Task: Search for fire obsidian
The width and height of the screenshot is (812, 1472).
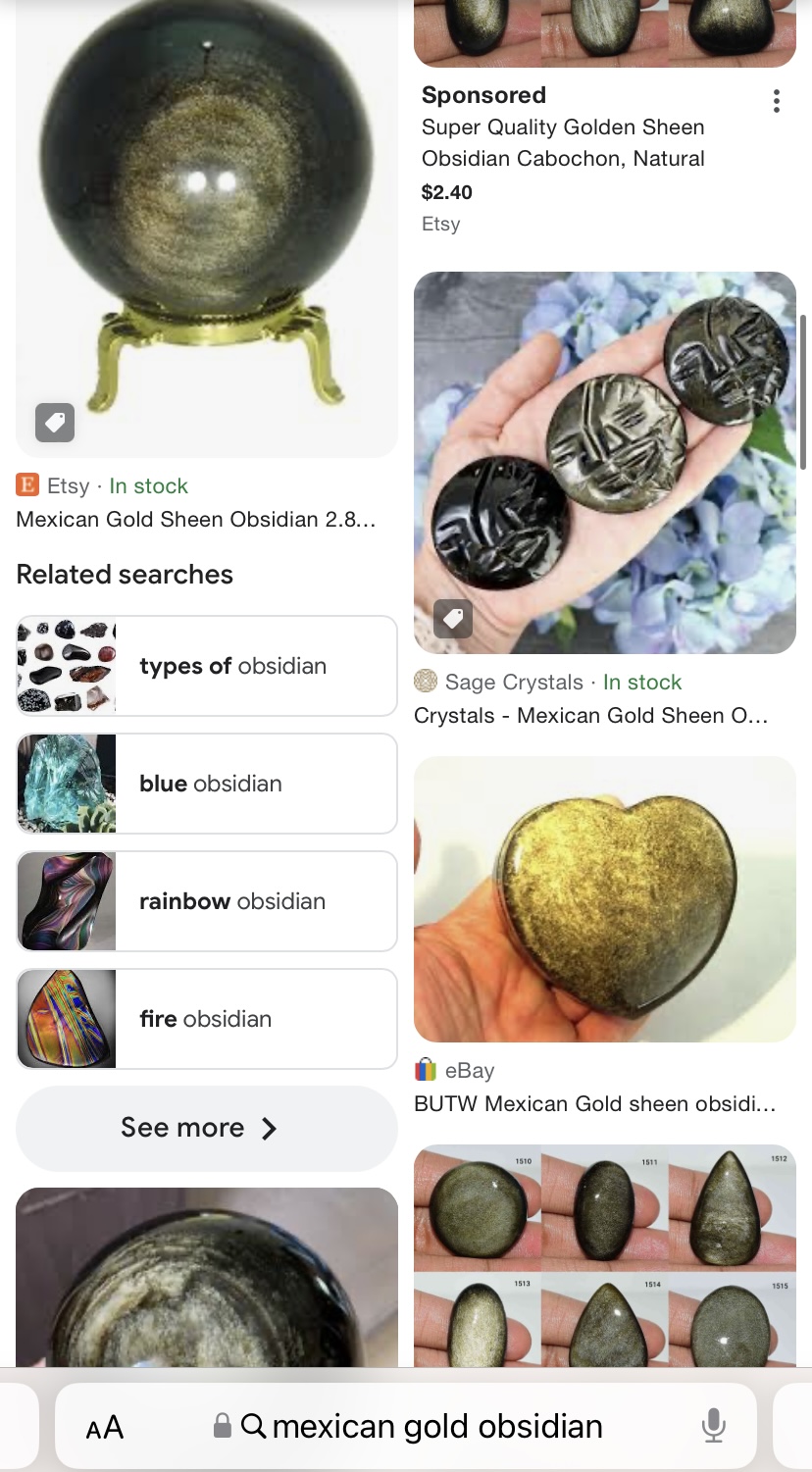Action: tap(207, 1019)
